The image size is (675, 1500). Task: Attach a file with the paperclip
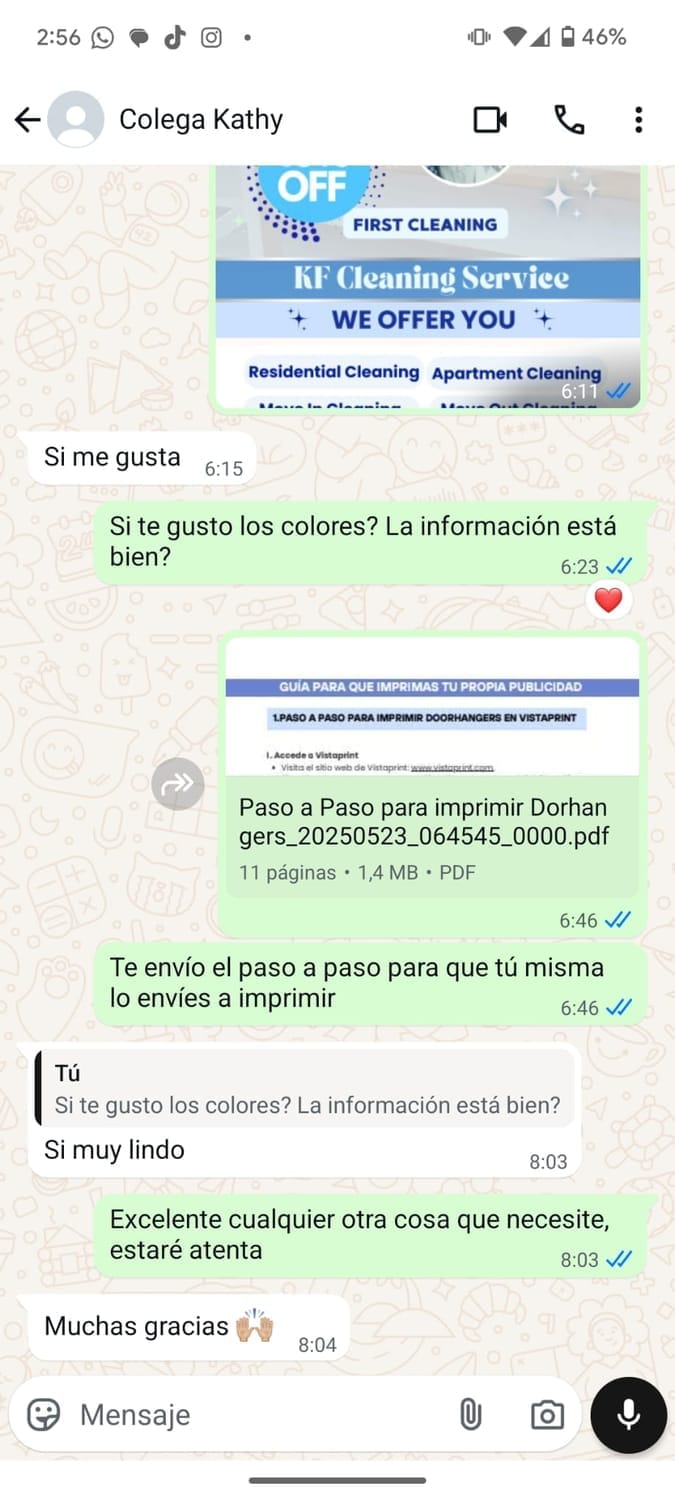point(470,1415)
